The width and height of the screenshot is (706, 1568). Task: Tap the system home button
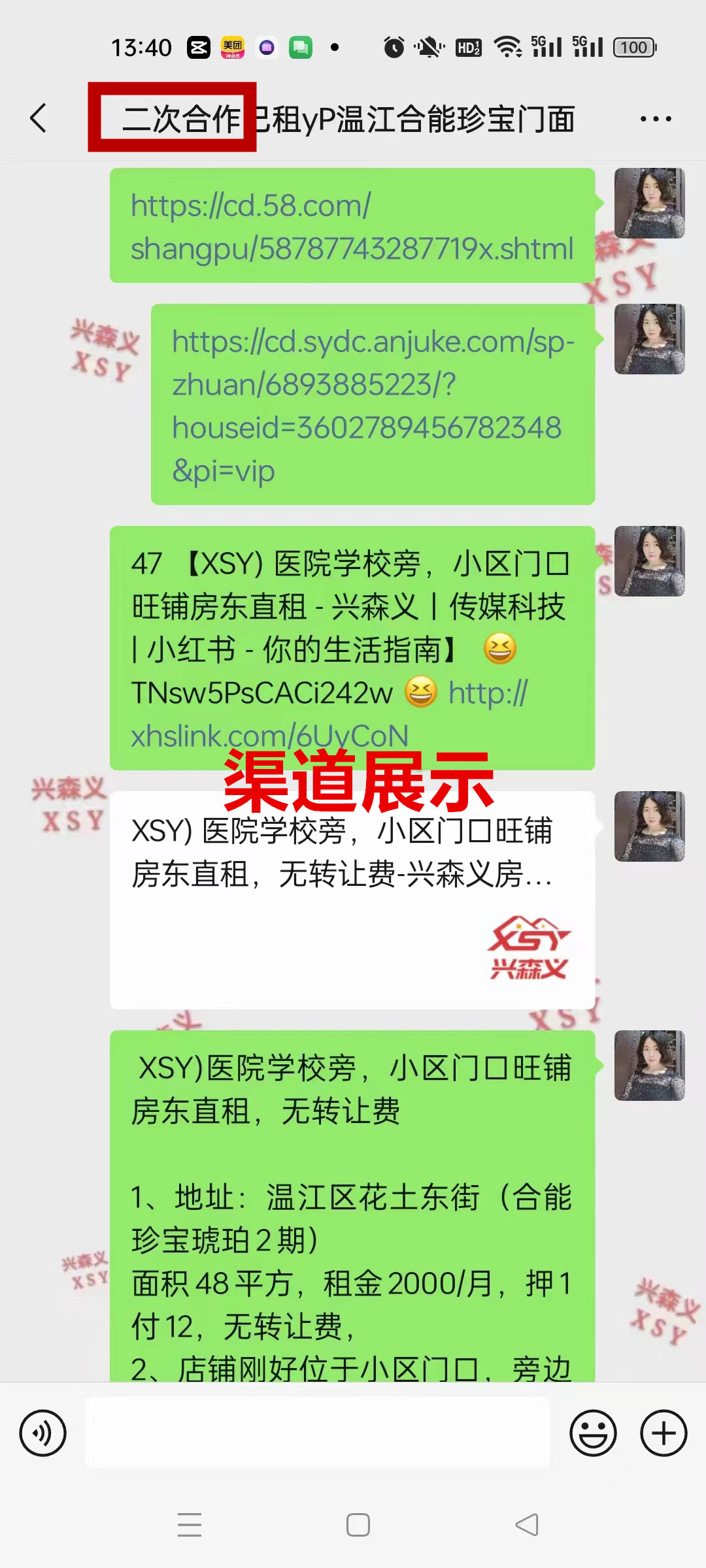click(x=358, y=1525)
